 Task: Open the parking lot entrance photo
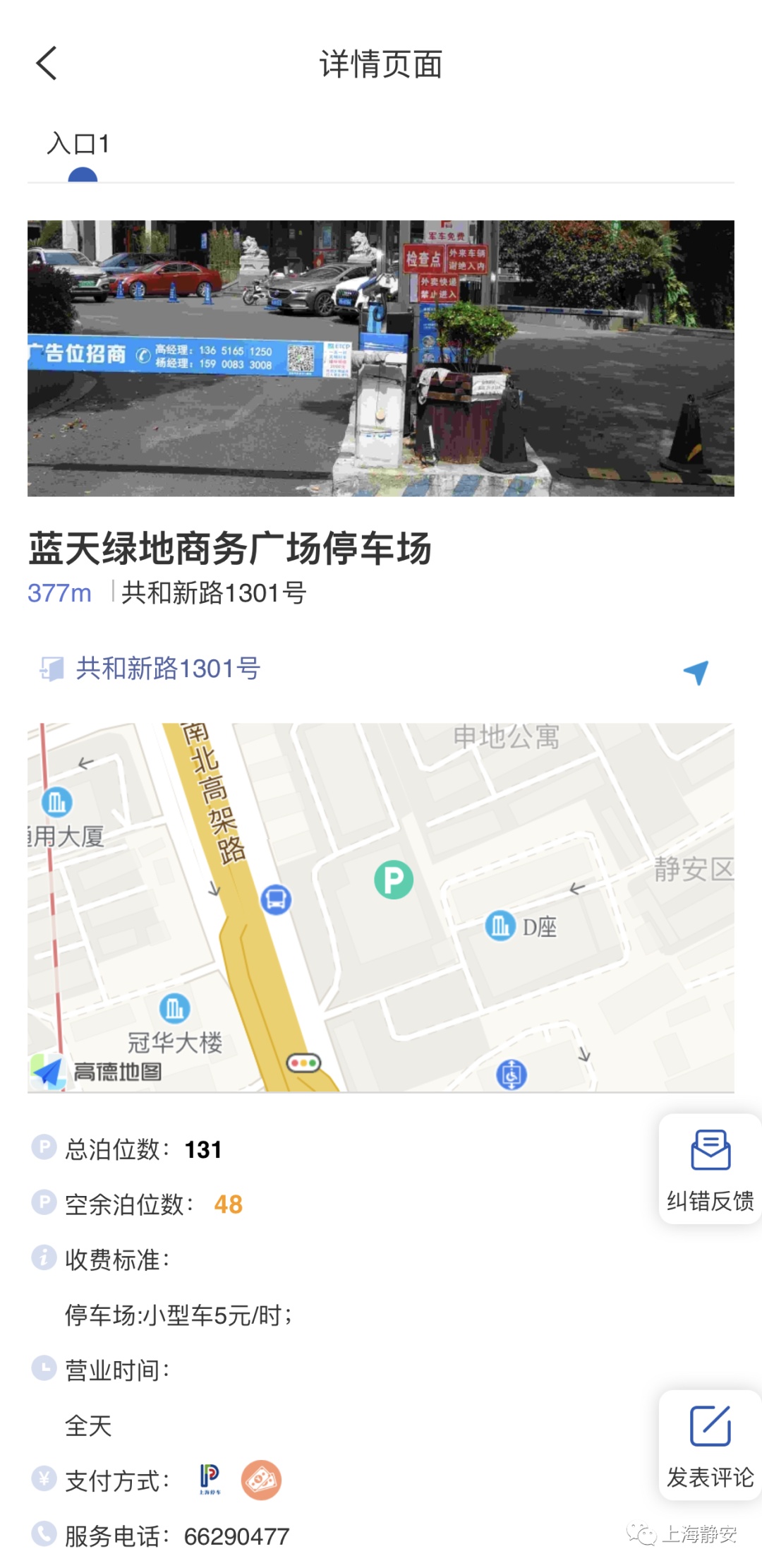381,358
